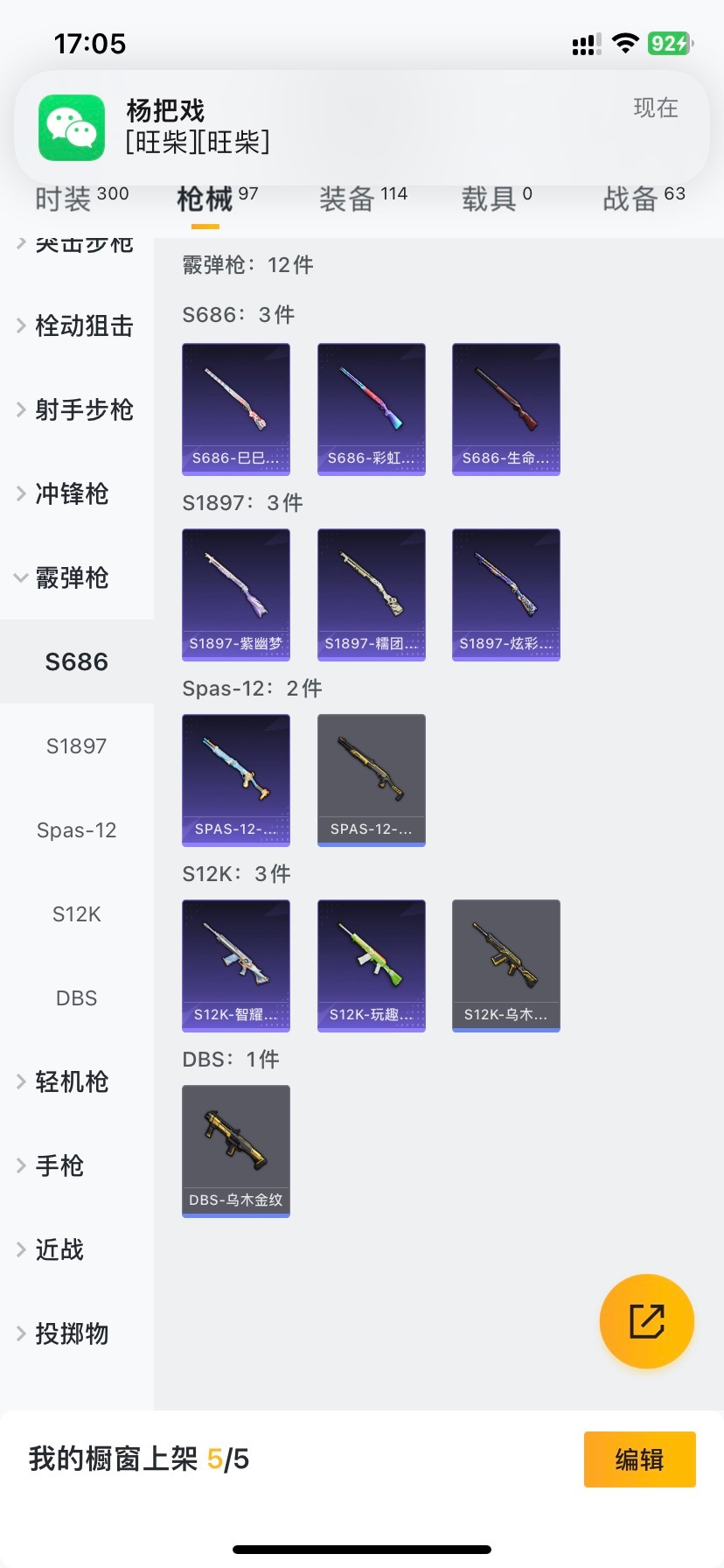Image resolution: width=724 pixels, height=1568 pixels.
Task: Choose DBS in the sidebar list
Action: click(77, 998)
